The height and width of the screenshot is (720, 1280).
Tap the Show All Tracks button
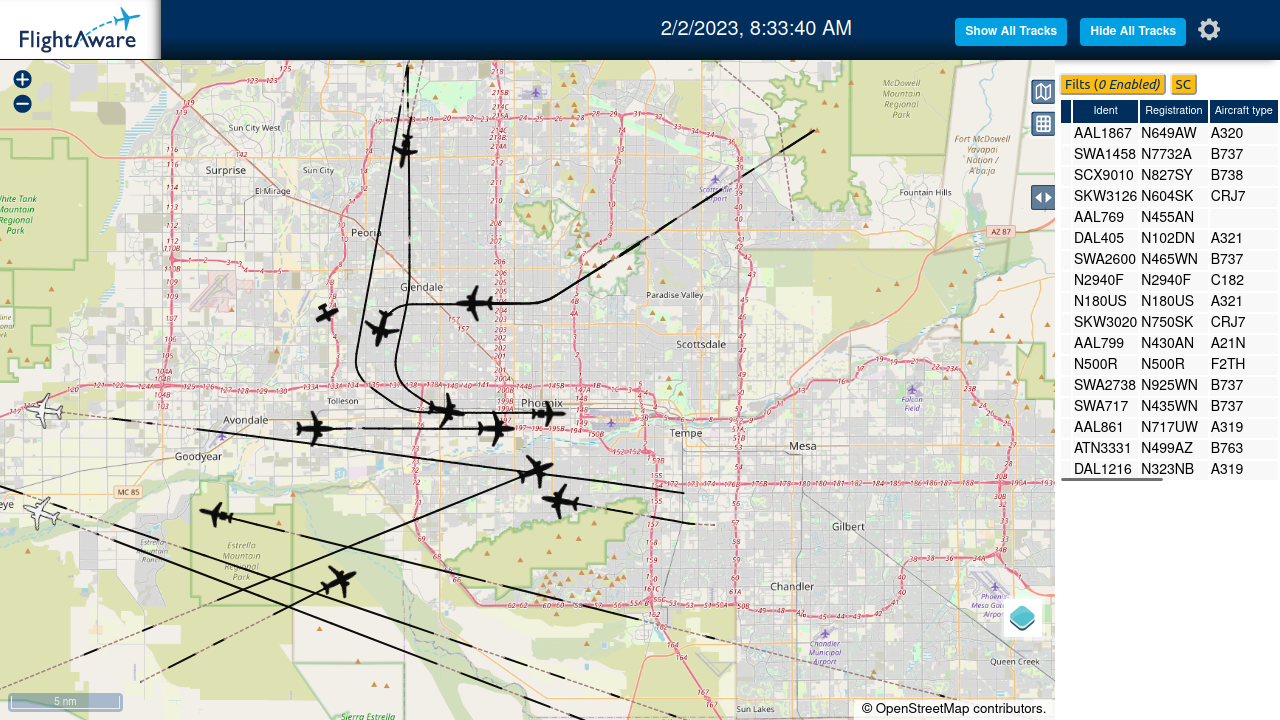1010,31
